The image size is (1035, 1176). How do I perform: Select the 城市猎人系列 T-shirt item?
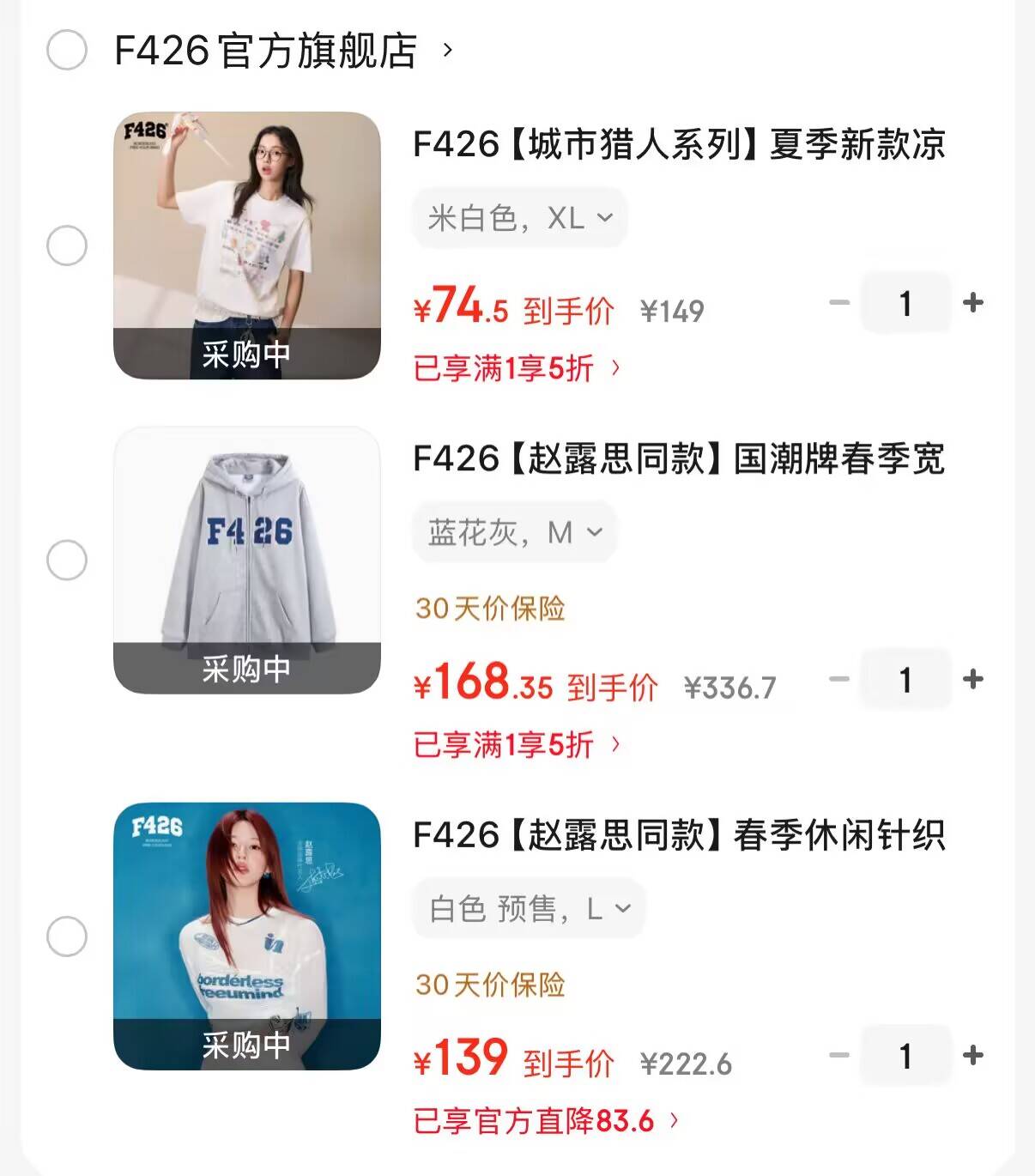[x=67, y=246]
